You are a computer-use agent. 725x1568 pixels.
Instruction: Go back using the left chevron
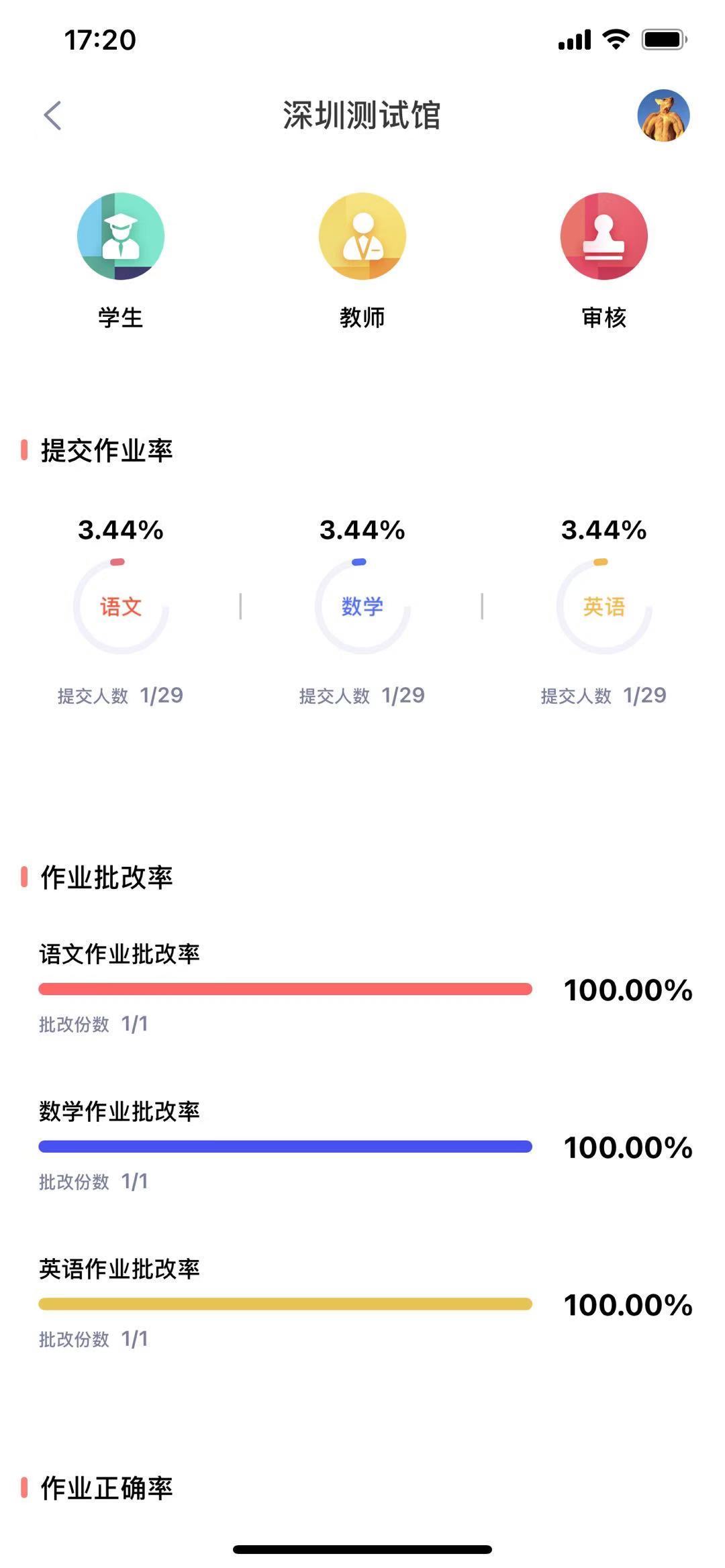[x=52, y=115]
